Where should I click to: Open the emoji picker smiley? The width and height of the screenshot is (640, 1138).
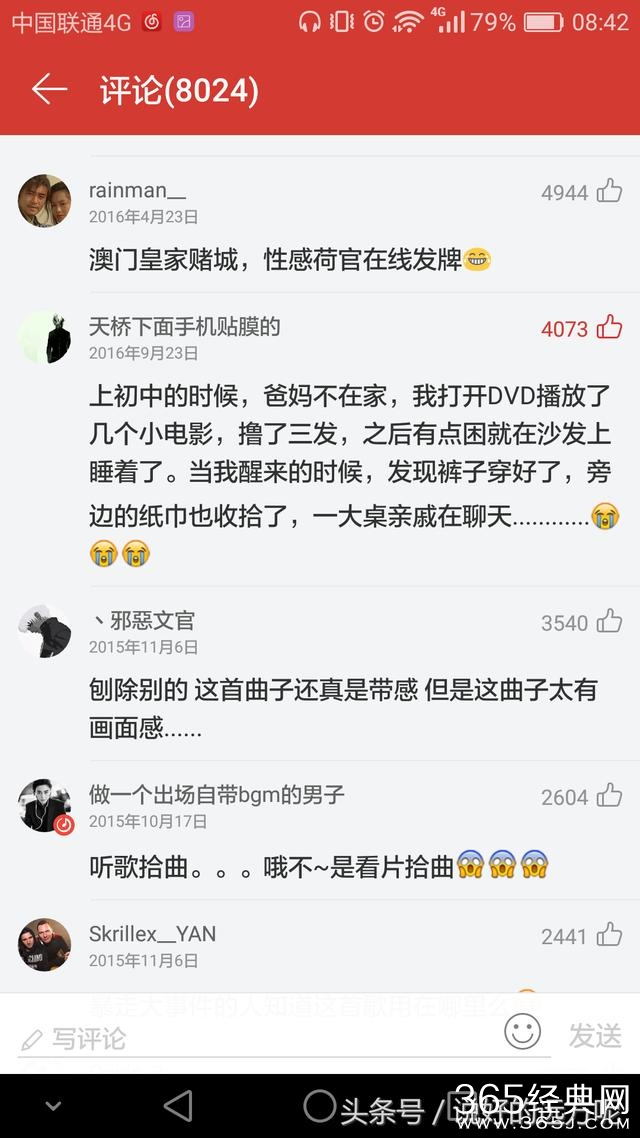tap(522, 1032)
